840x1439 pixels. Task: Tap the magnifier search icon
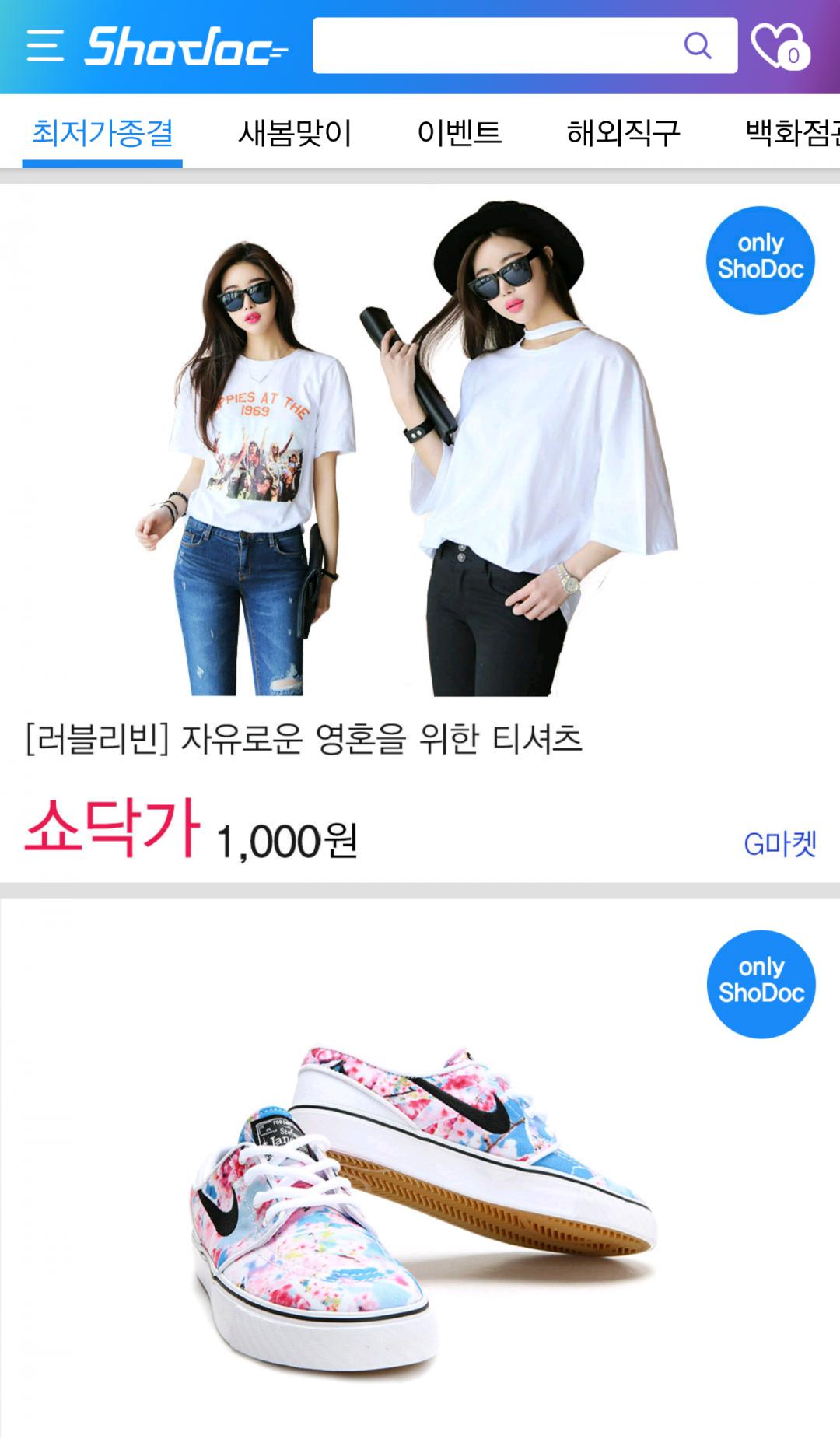(698, 46)
